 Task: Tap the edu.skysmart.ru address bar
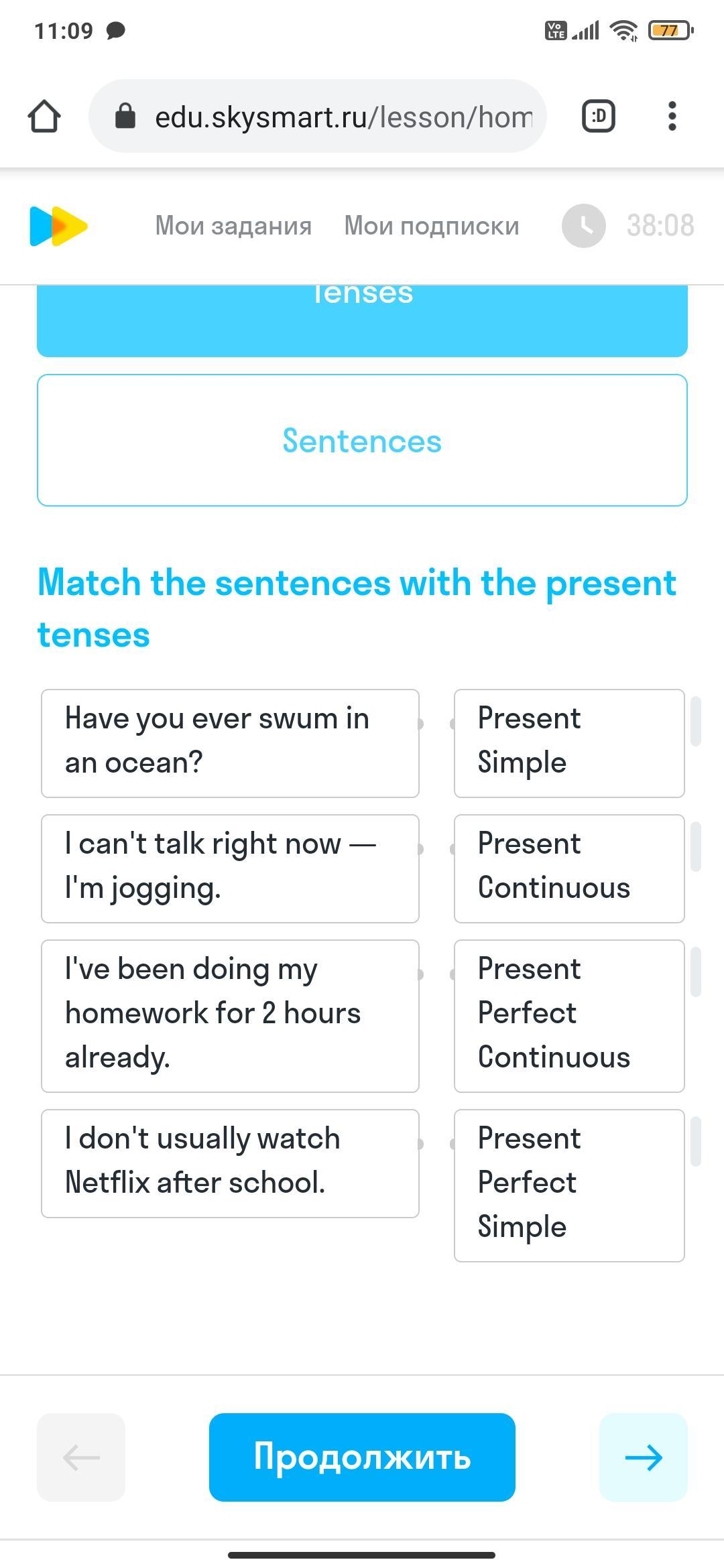coord(318,117)
